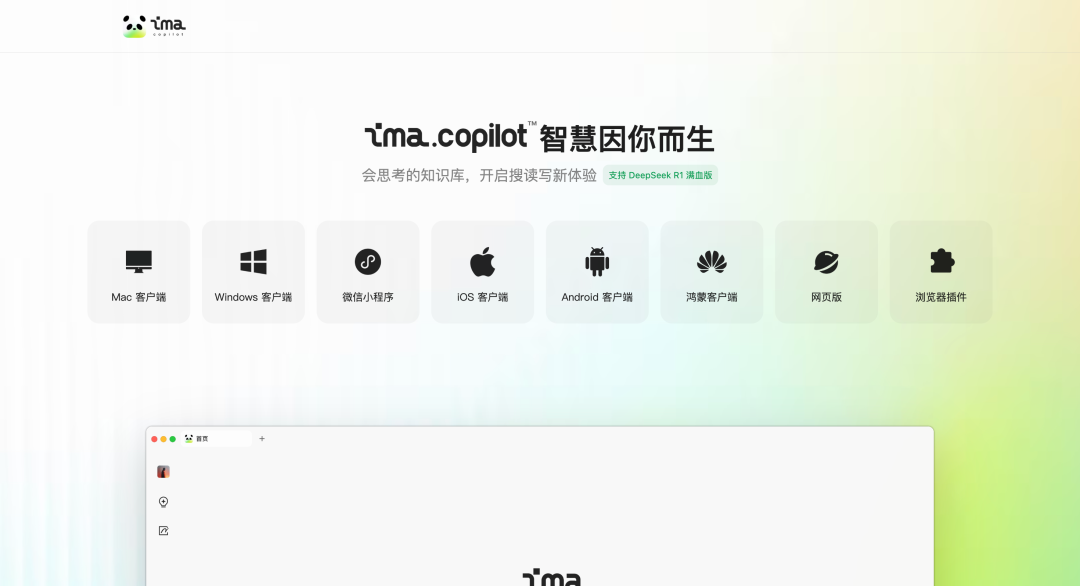This screenshot has width=1080, height=586.
Task: Open the 网页版 web version
Action: tap(826, 272)
